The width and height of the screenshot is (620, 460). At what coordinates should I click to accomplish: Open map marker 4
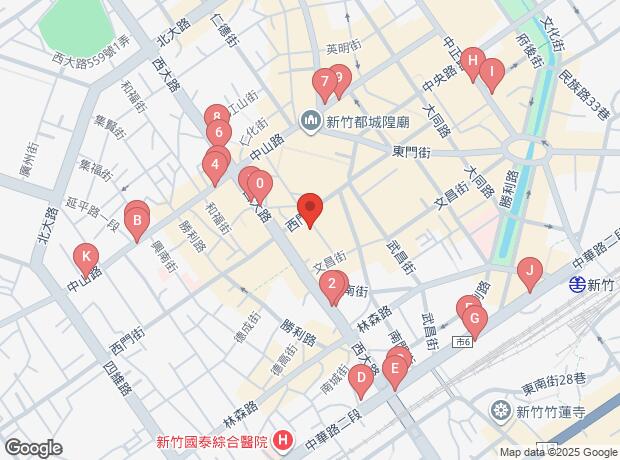pos(215,163)
